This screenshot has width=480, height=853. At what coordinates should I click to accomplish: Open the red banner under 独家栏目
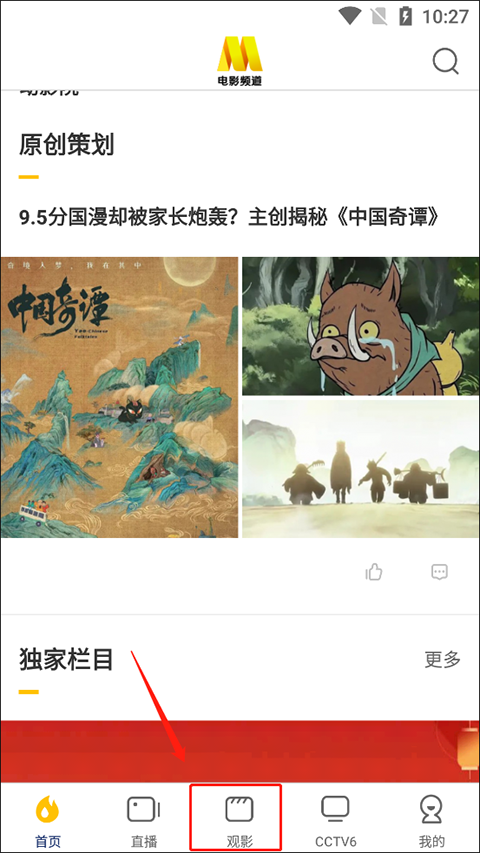coord(240,751)
